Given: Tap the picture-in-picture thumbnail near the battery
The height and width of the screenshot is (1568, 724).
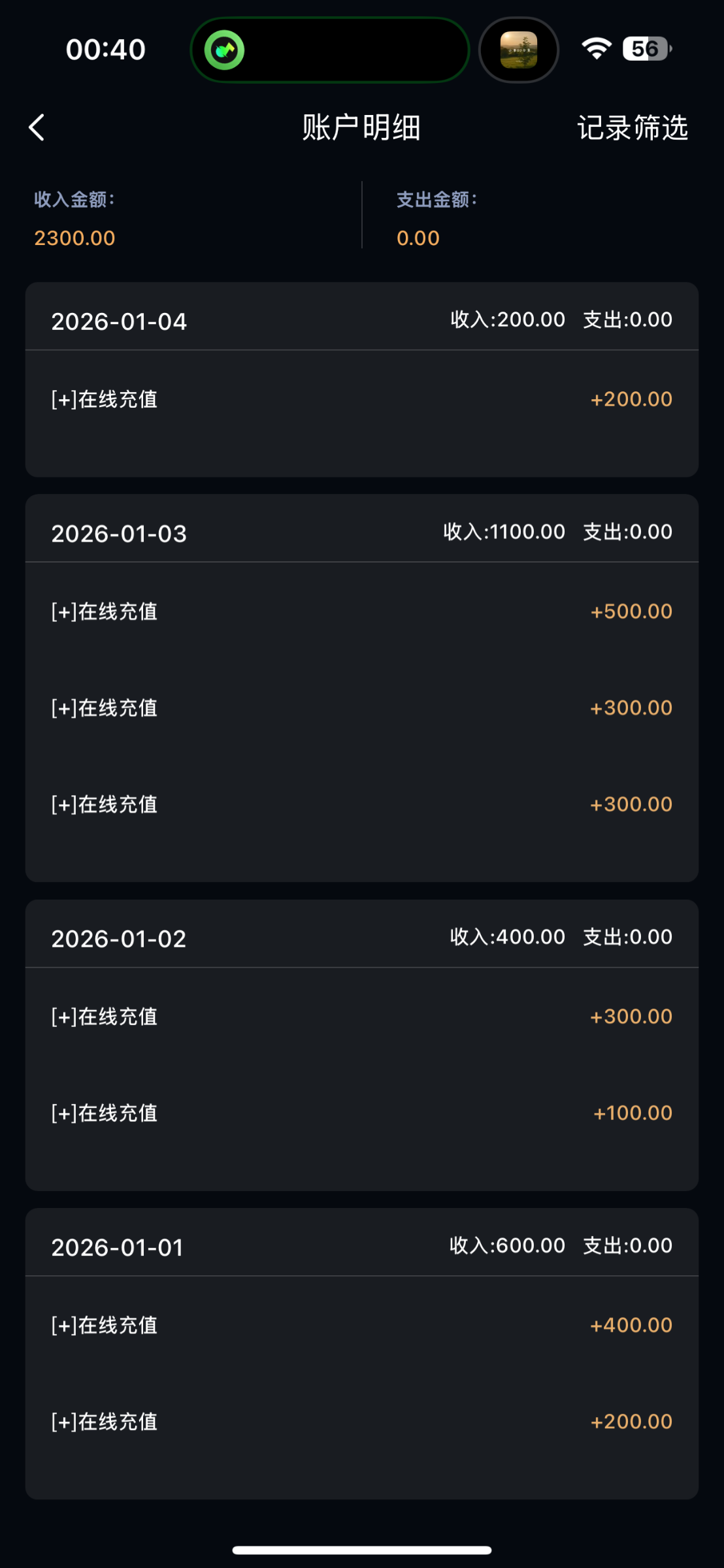Looking at the screenshot, I should coord(518,49).
